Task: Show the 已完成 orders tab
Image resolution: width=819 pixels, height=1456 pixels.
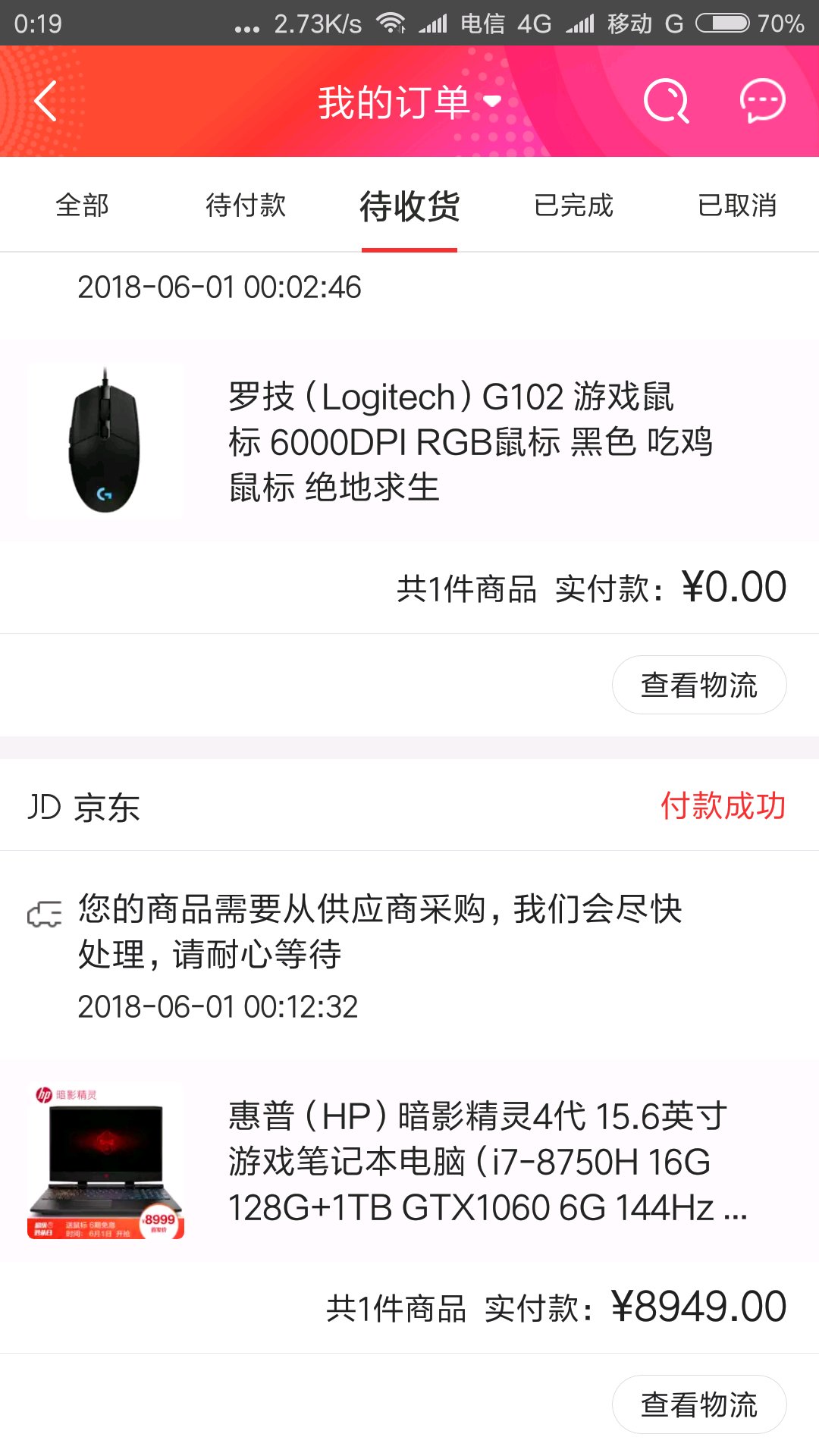Action: coord(573,206)
